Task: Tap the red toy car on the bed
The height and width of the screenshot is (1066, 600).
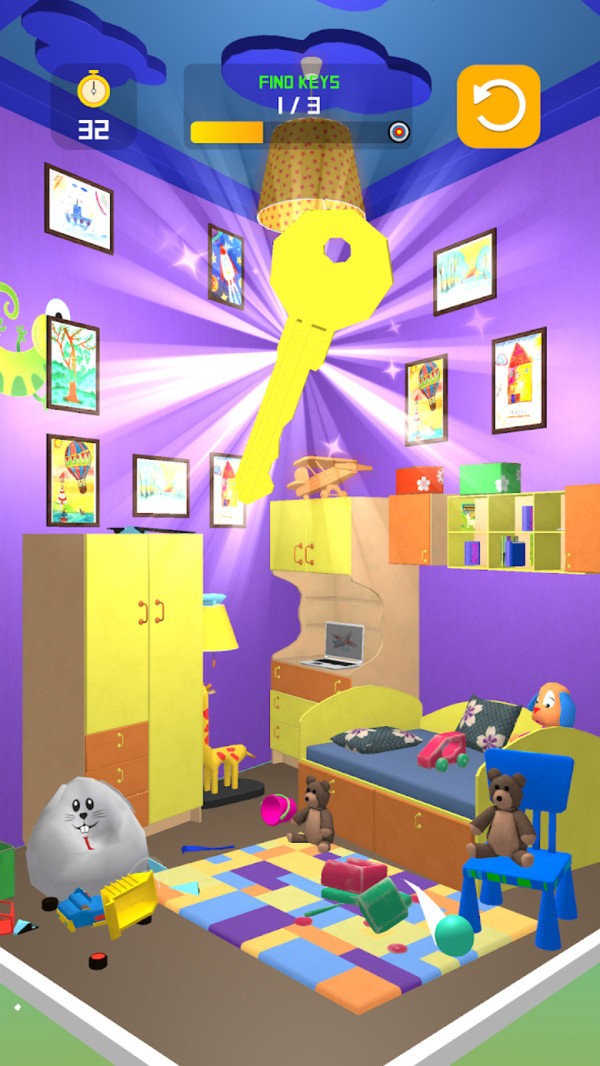Action: pyautogui.click(x=441, y=750)
